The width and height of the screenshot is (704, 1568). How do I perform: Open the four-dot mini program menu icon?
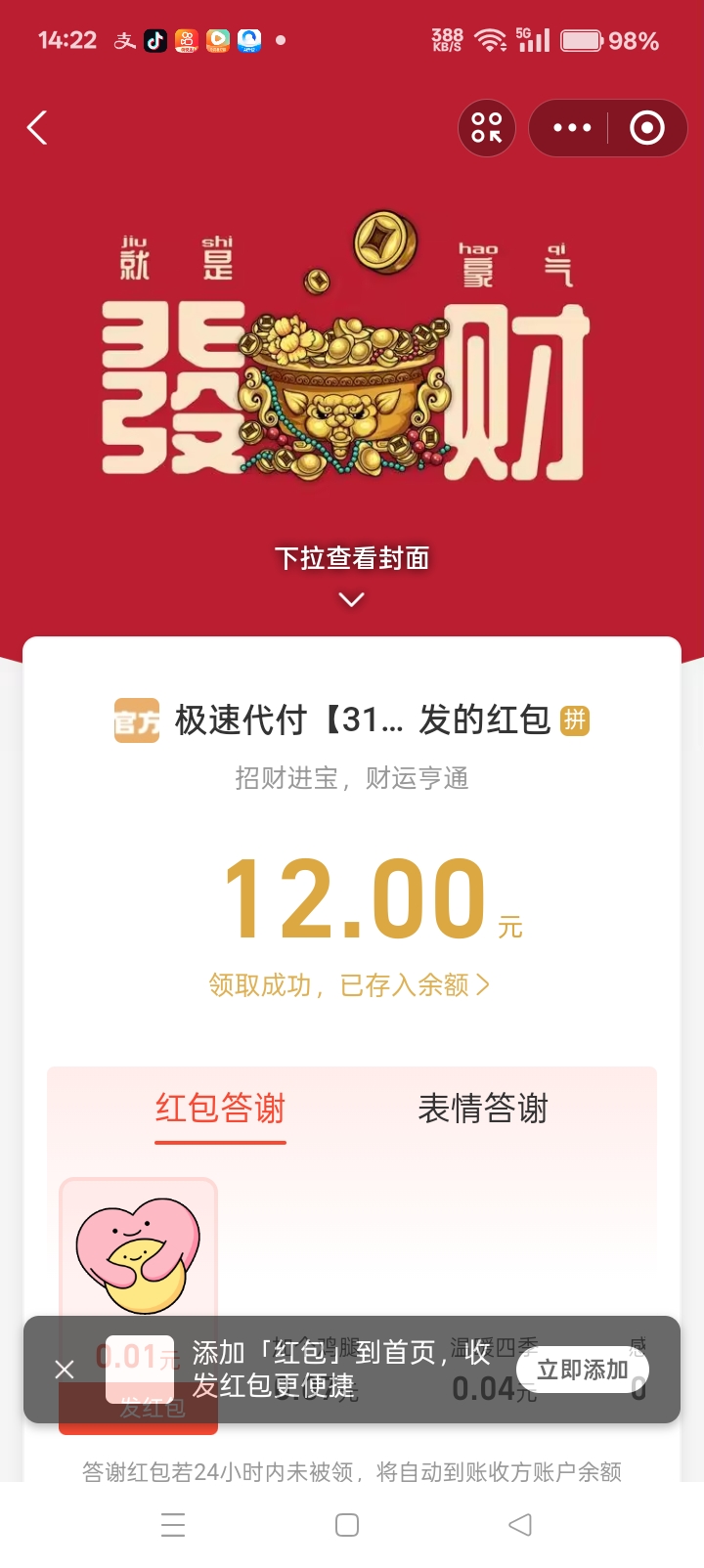point(487,128)
